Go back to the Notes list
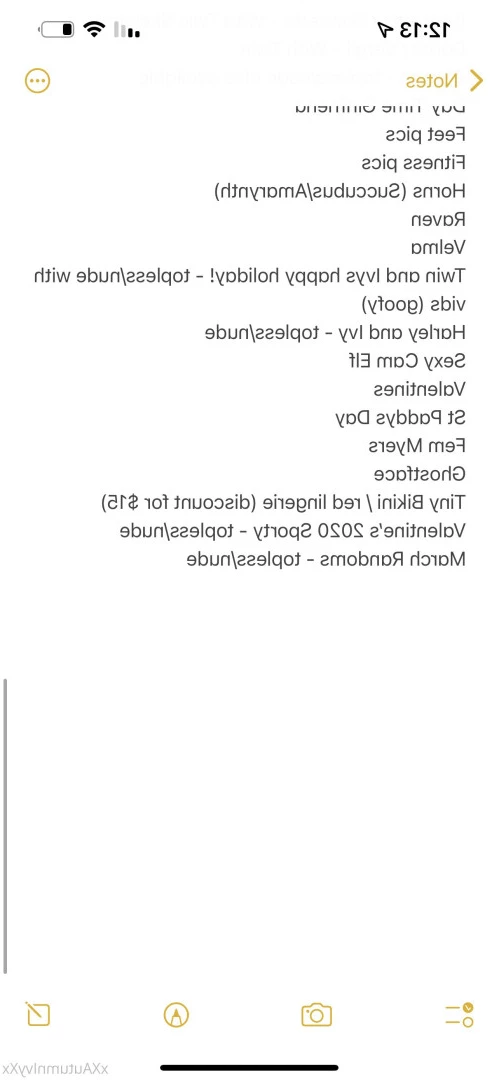The height and width of the screenshot is (1080, 499). pos(444,81)
